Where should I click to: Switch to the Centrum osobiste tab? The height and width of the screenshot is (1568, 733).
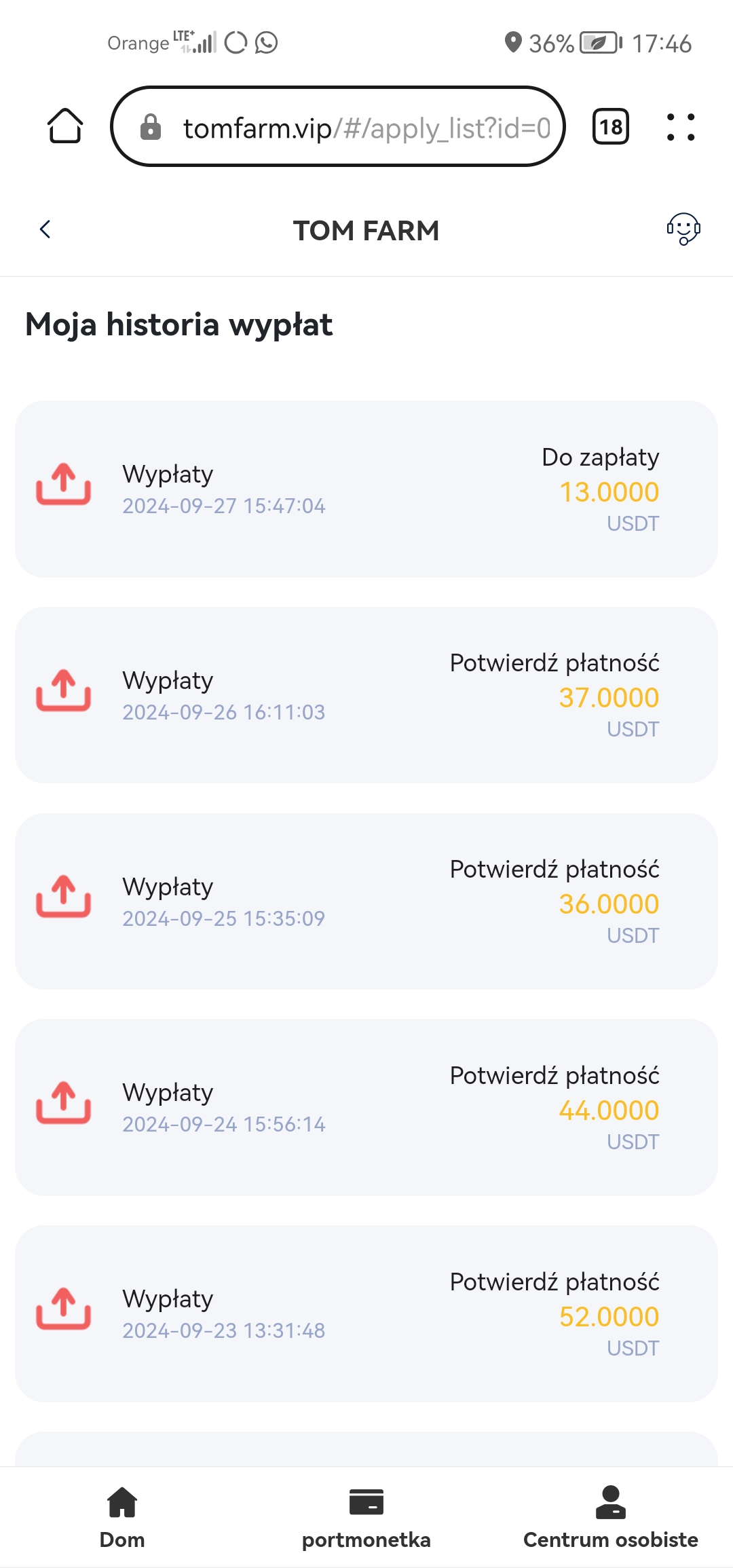pyautogui.click(x=611, y=1518)
